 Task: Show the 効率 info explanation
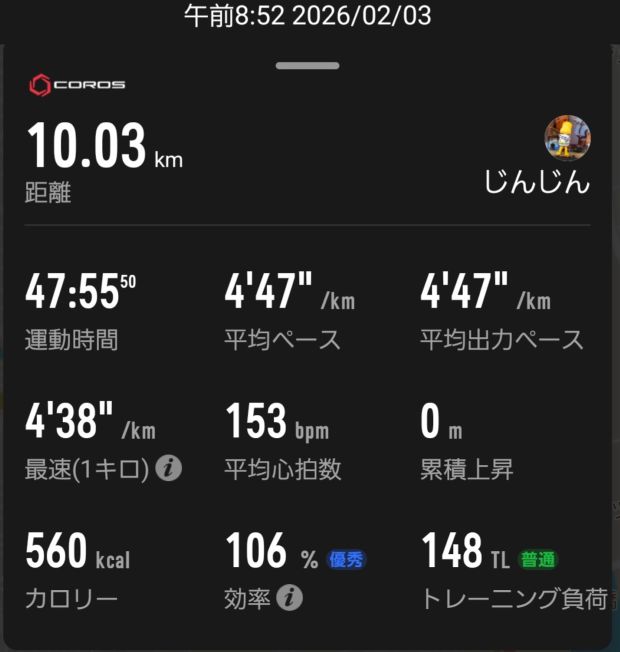tap(290, 598)
